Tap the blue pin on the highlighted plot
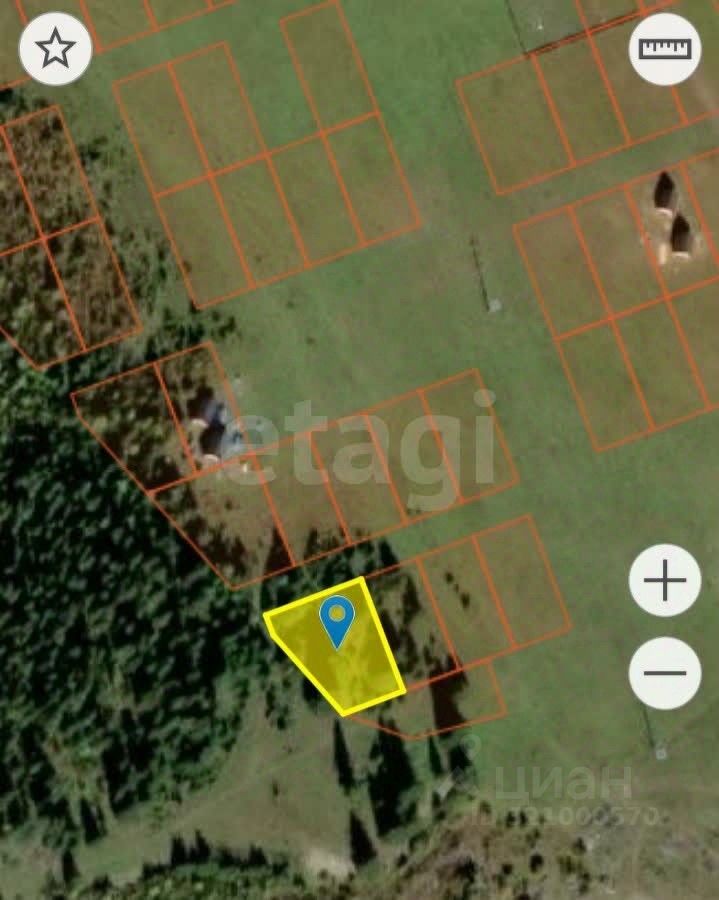This screenshot has width=719, height=900. click(x=337, y=620)
